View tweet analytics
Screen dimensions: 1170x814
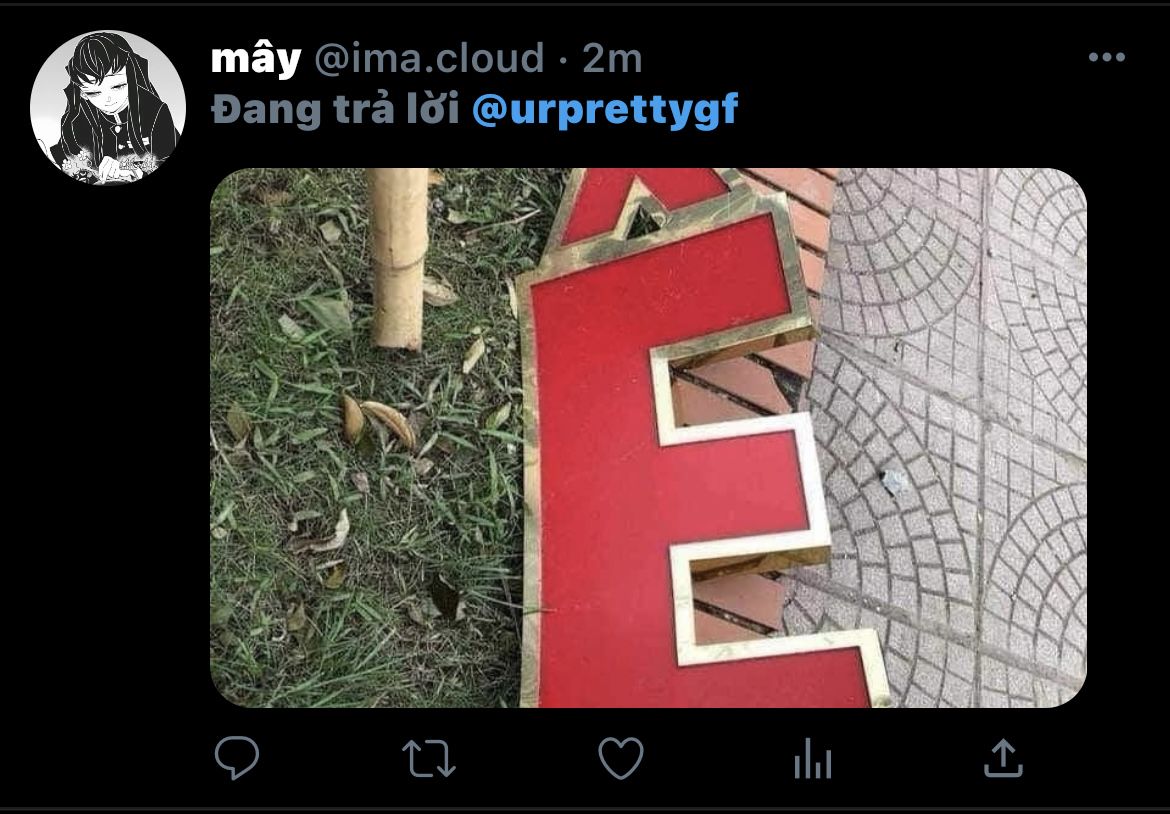point(812,760)
